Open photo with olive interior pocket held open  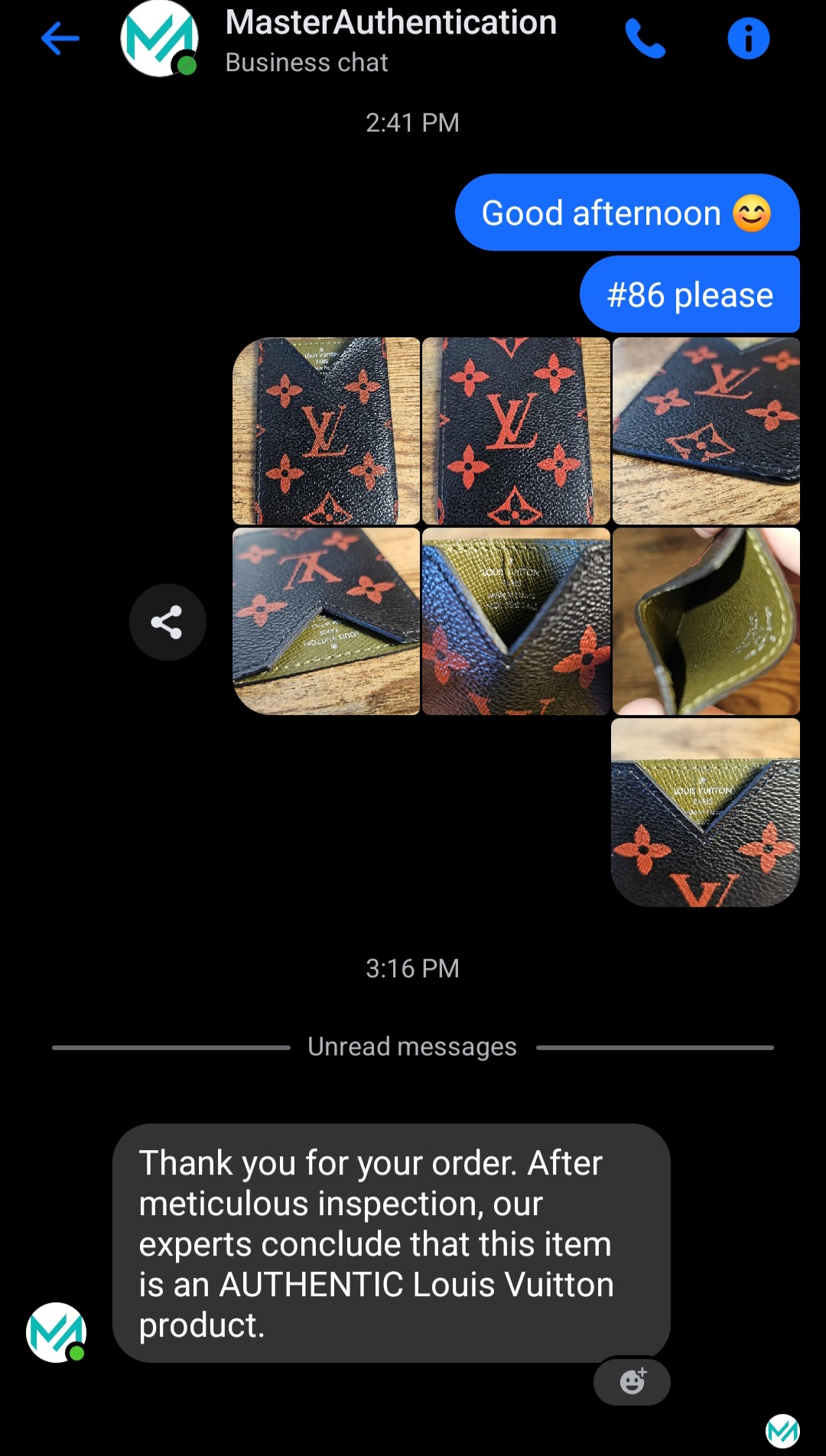[705, 622]
